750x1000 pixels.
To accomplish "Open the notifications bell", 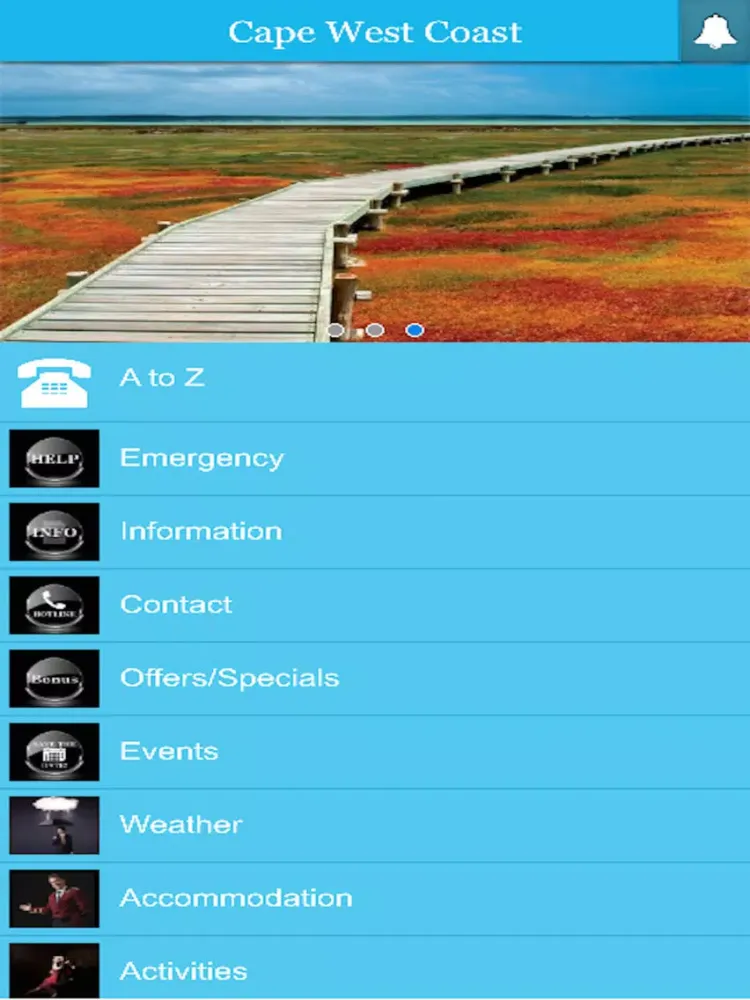I will pos(715,31).
